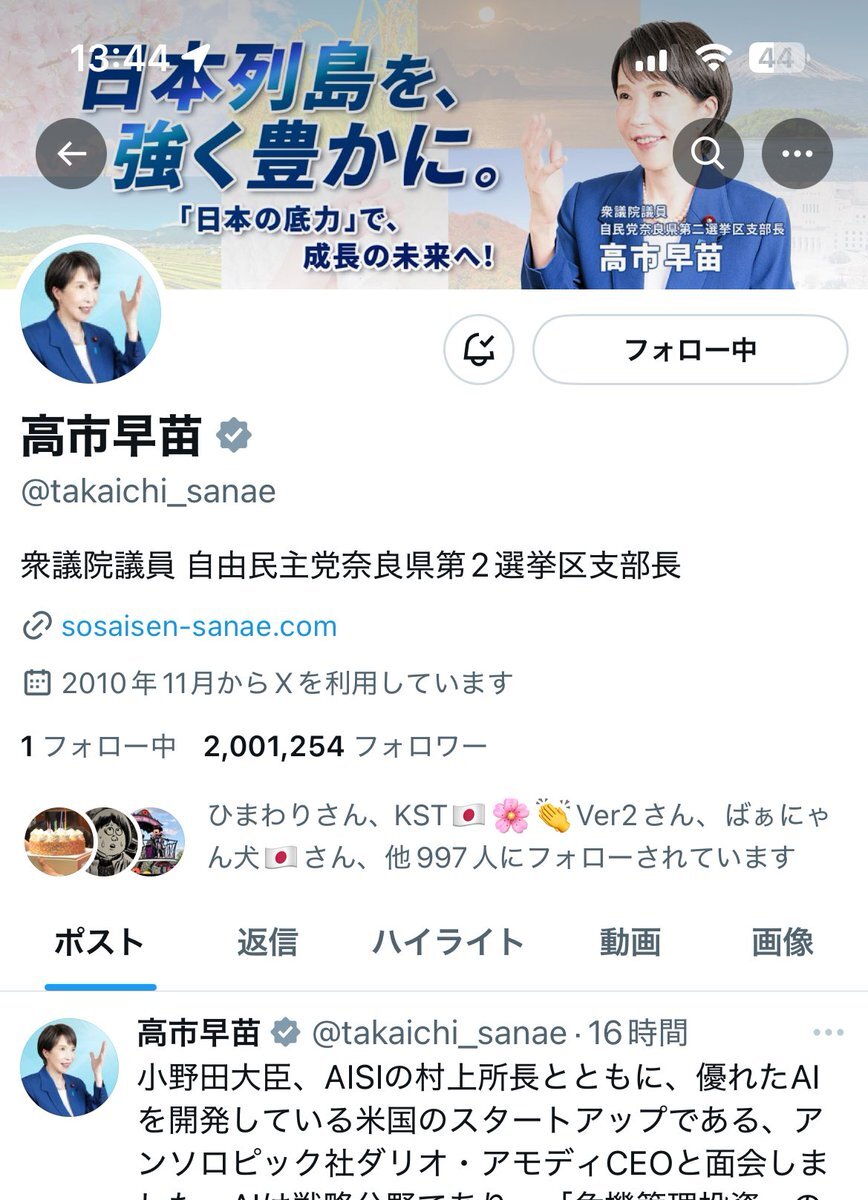
Task: Tap the フォロー中 button
Action: tap(690, 349)
